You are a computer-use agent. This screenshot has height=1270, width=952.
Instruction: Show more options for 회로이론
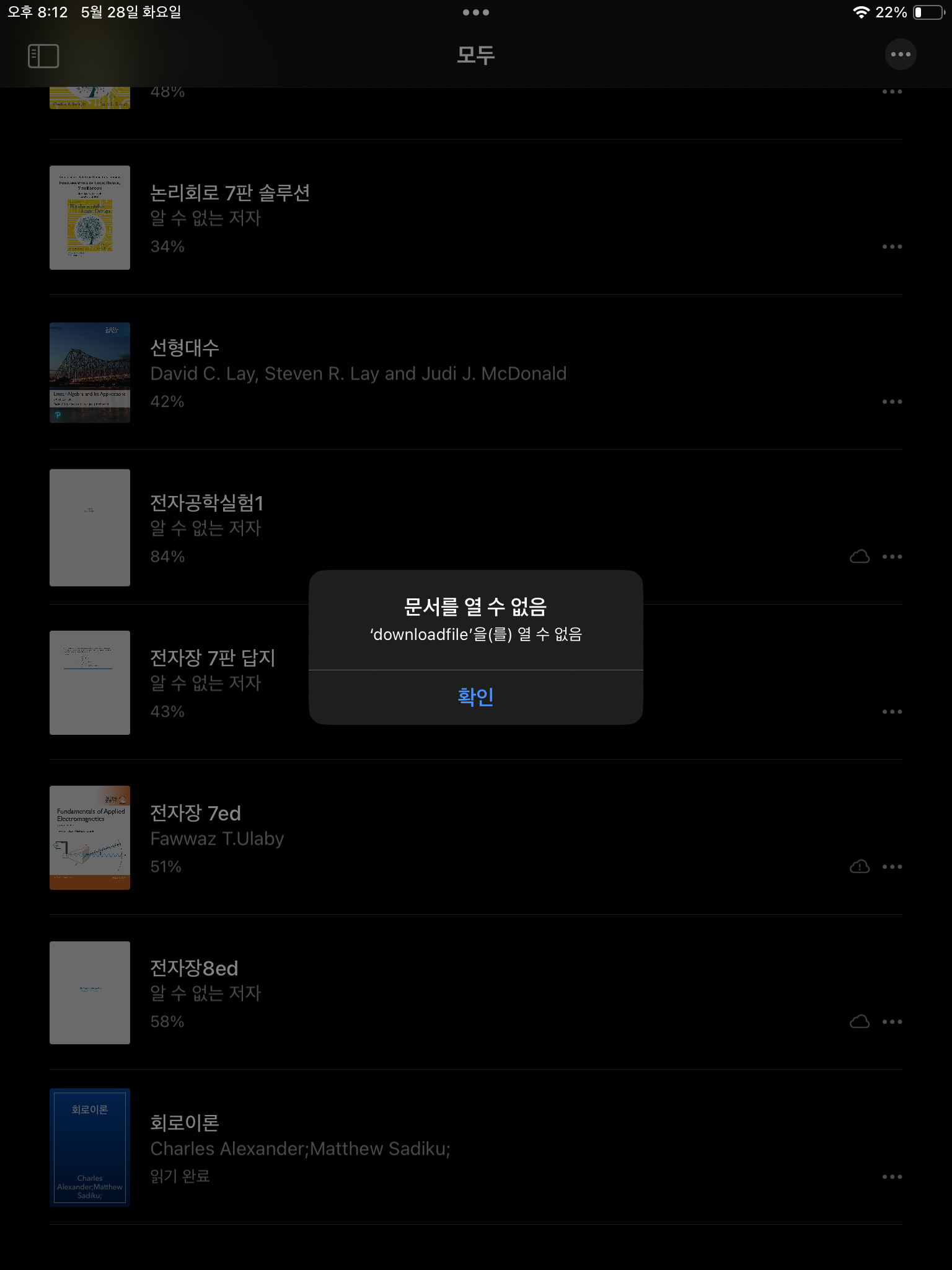coord(892,1177)
